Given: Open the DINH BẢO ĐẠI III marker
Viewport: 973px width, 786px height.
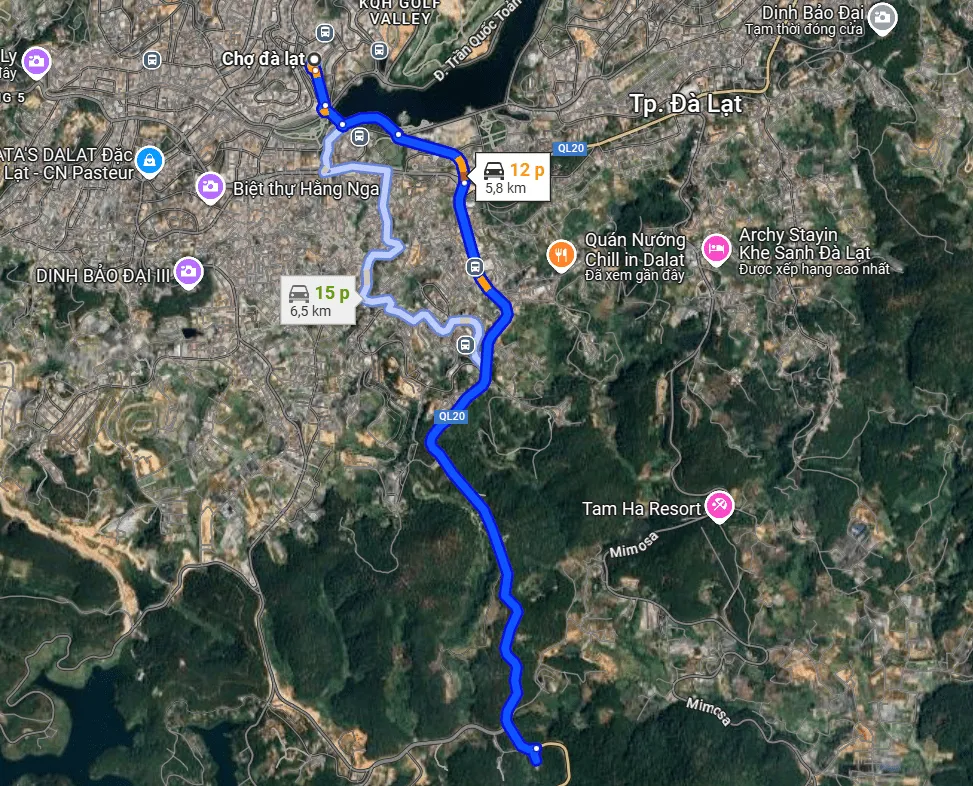Looking at the screenshot, I should (x=188, y=271).
